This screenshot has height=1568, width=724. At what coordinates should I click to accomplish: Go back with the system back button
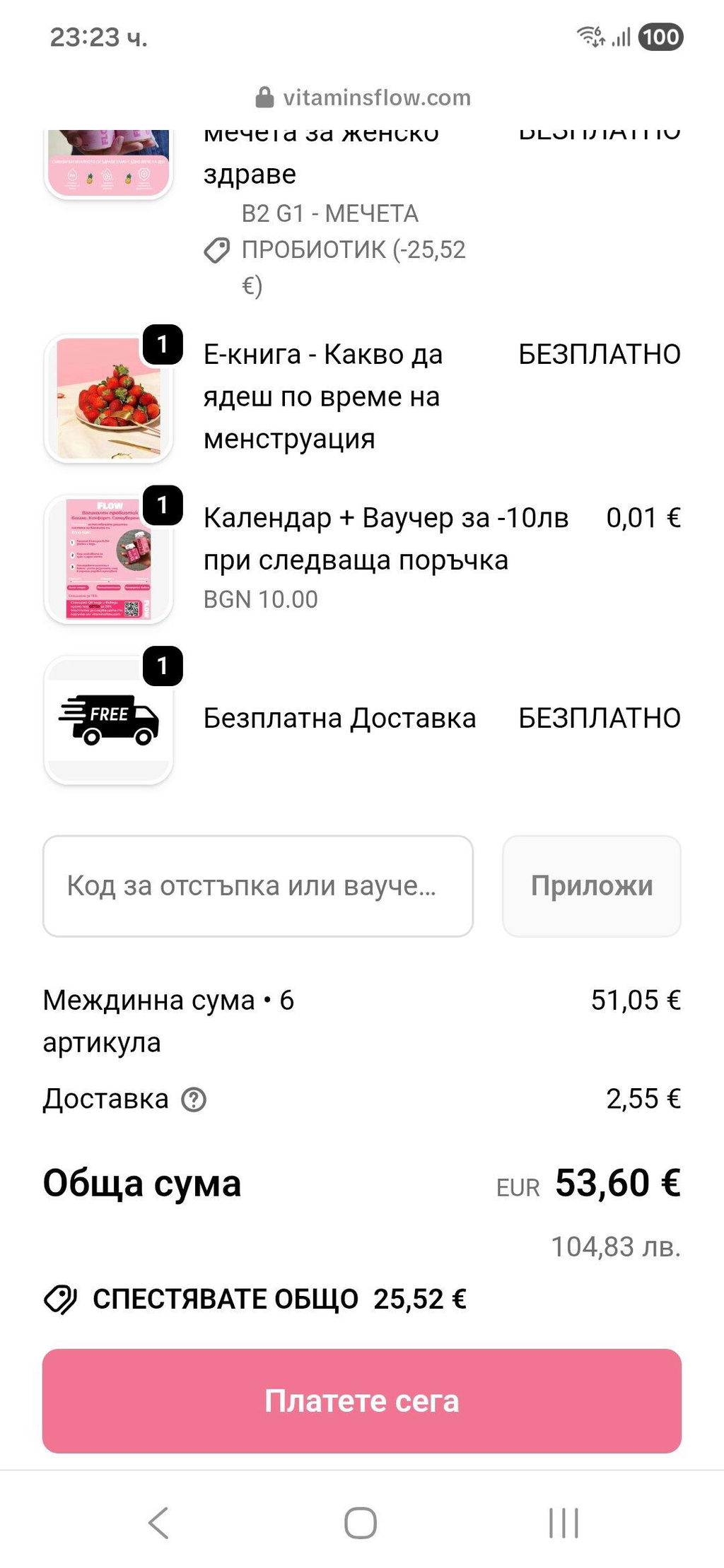coord(158,1522)
